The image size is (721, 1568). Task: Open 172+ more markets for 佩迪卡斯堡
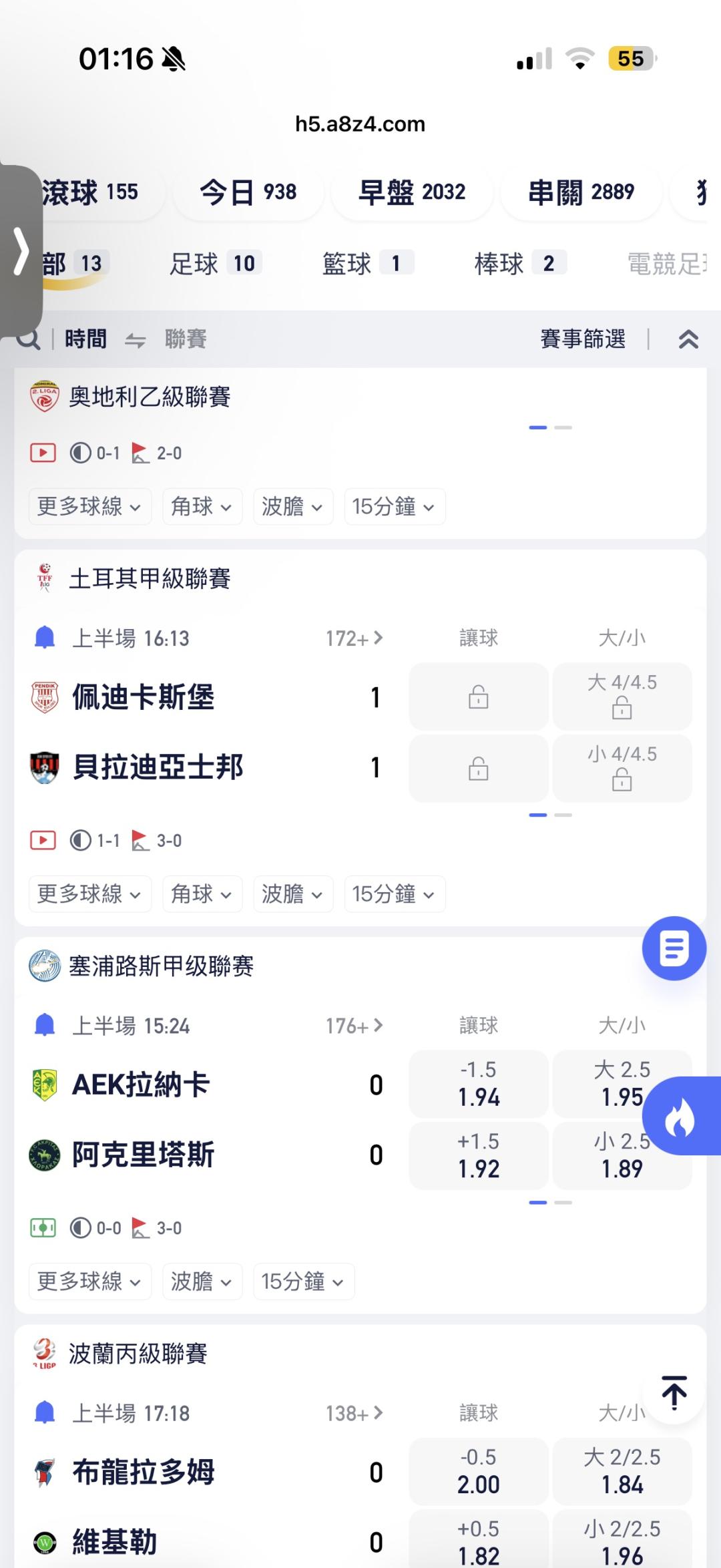(x=354, y=638)
